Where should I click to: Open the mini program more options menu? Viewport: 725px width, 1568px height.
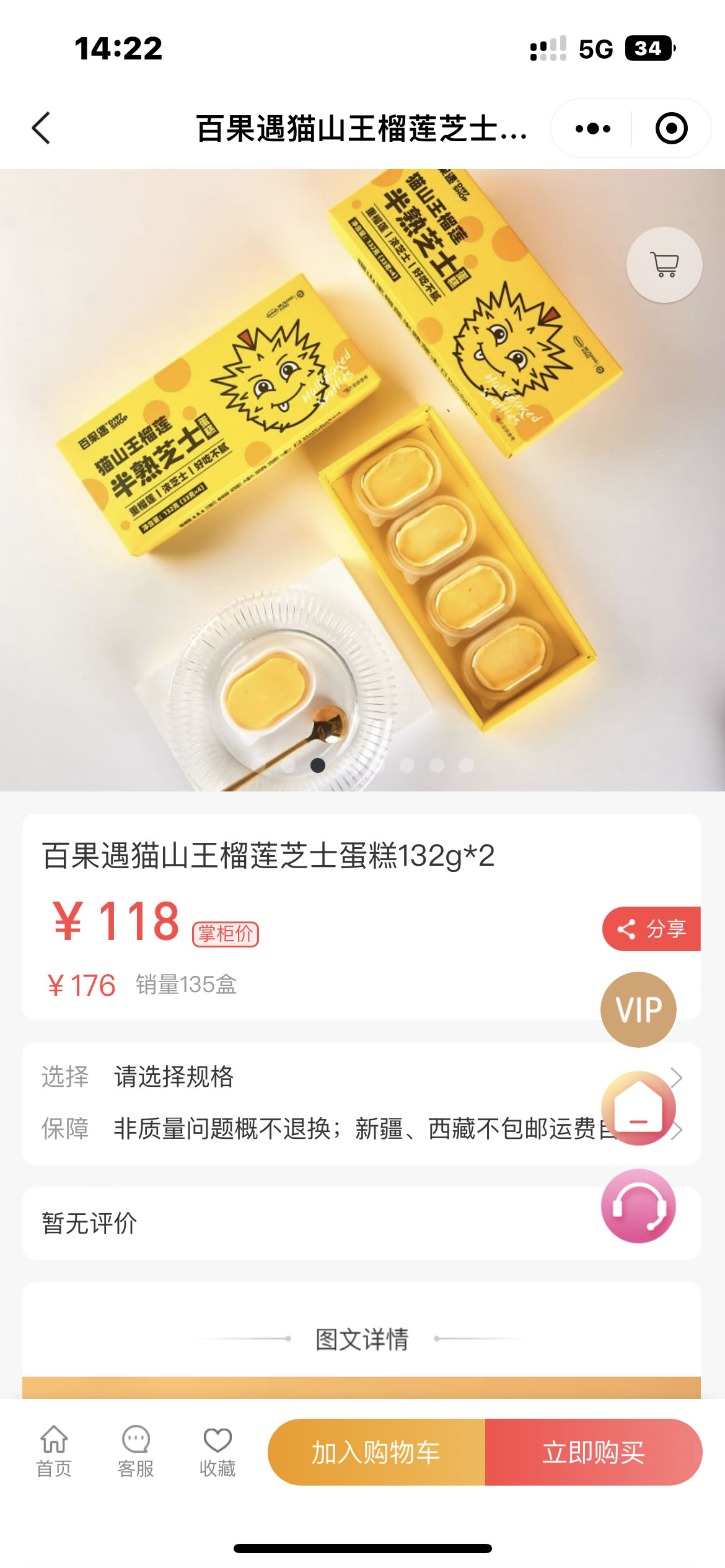pos(592,128)
